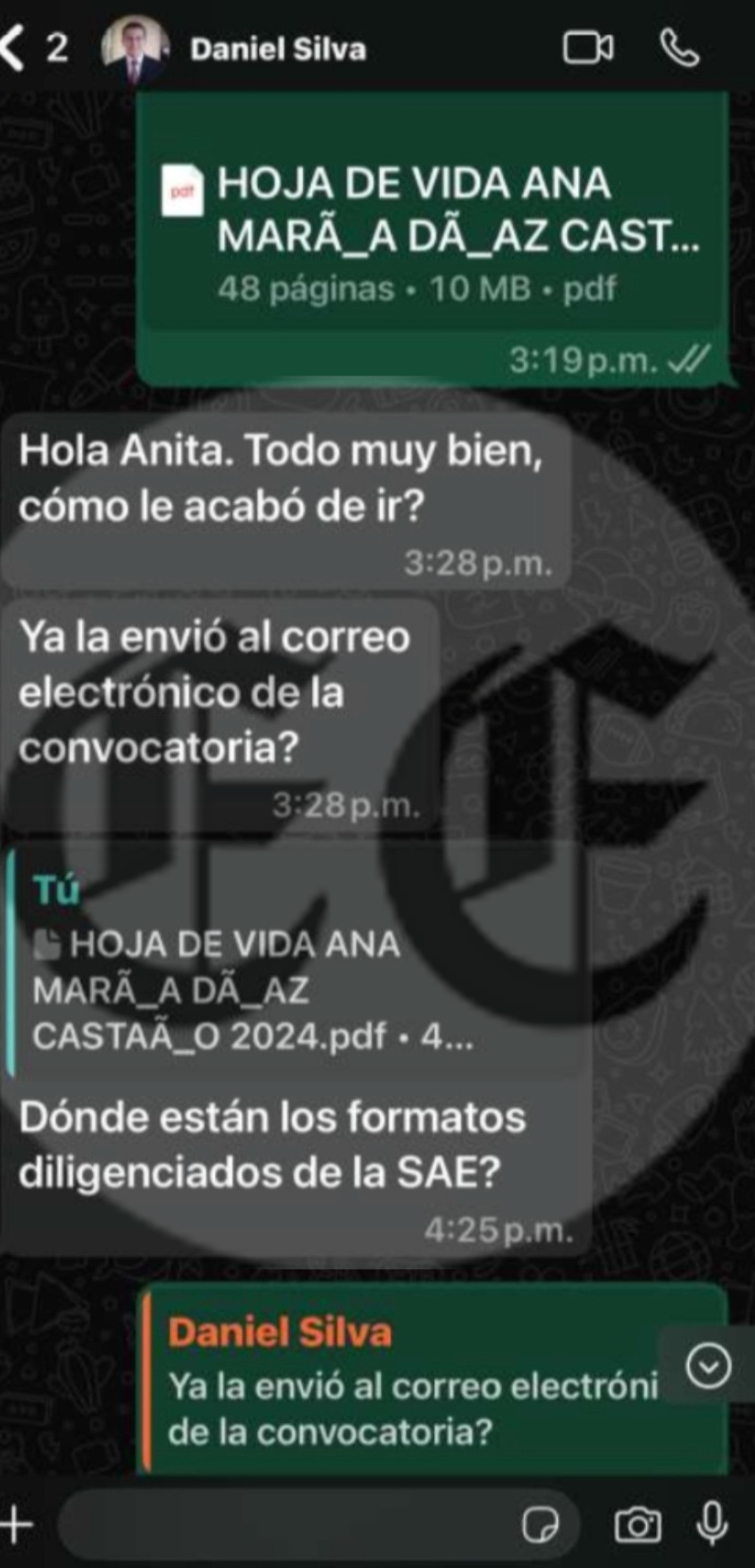The width and height of the screenshot is (755, 1568).
Task: Tap the 3:28 p.m. timestamp on 'Hola Anita' message
Action: (480, 563)
